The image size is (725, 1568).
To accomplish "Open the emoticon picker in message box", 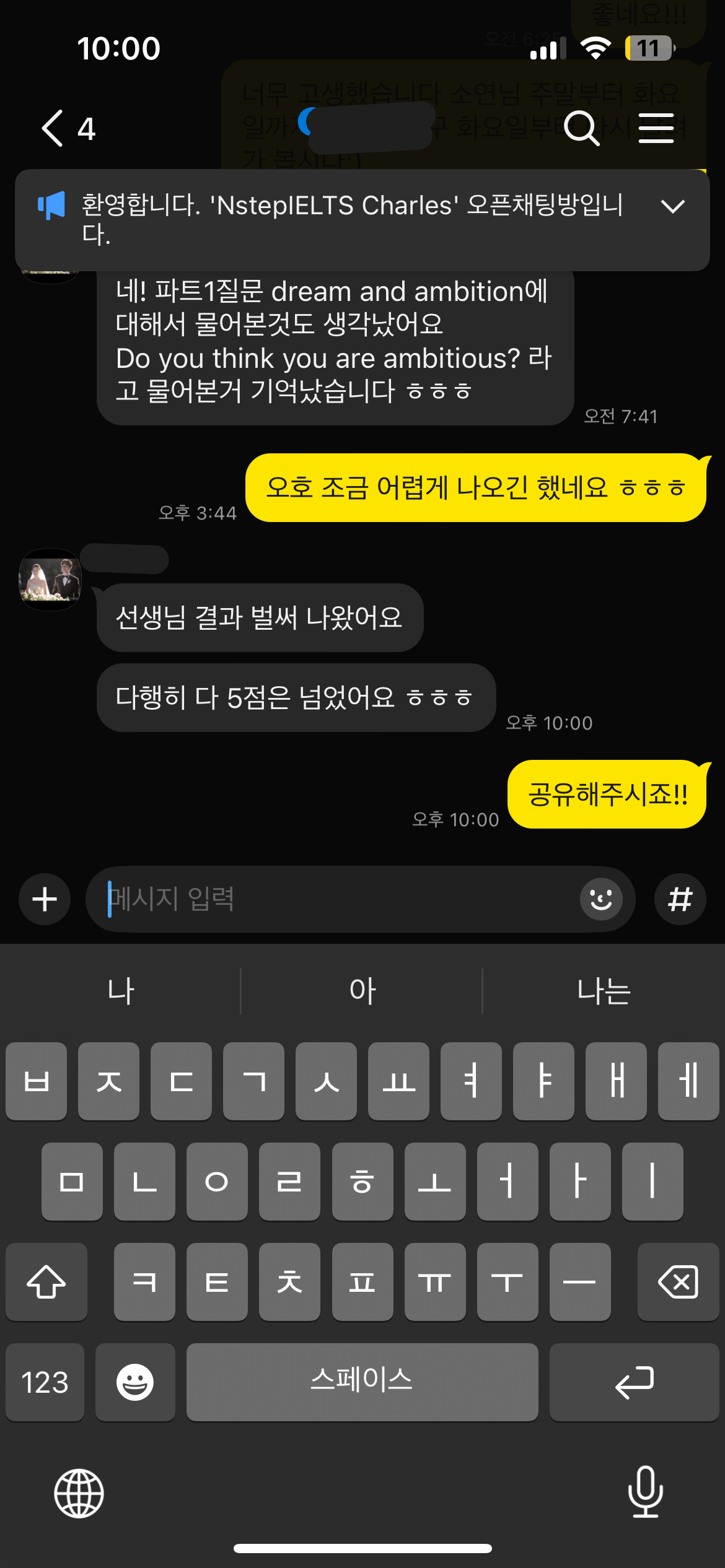I will point(600,899).
